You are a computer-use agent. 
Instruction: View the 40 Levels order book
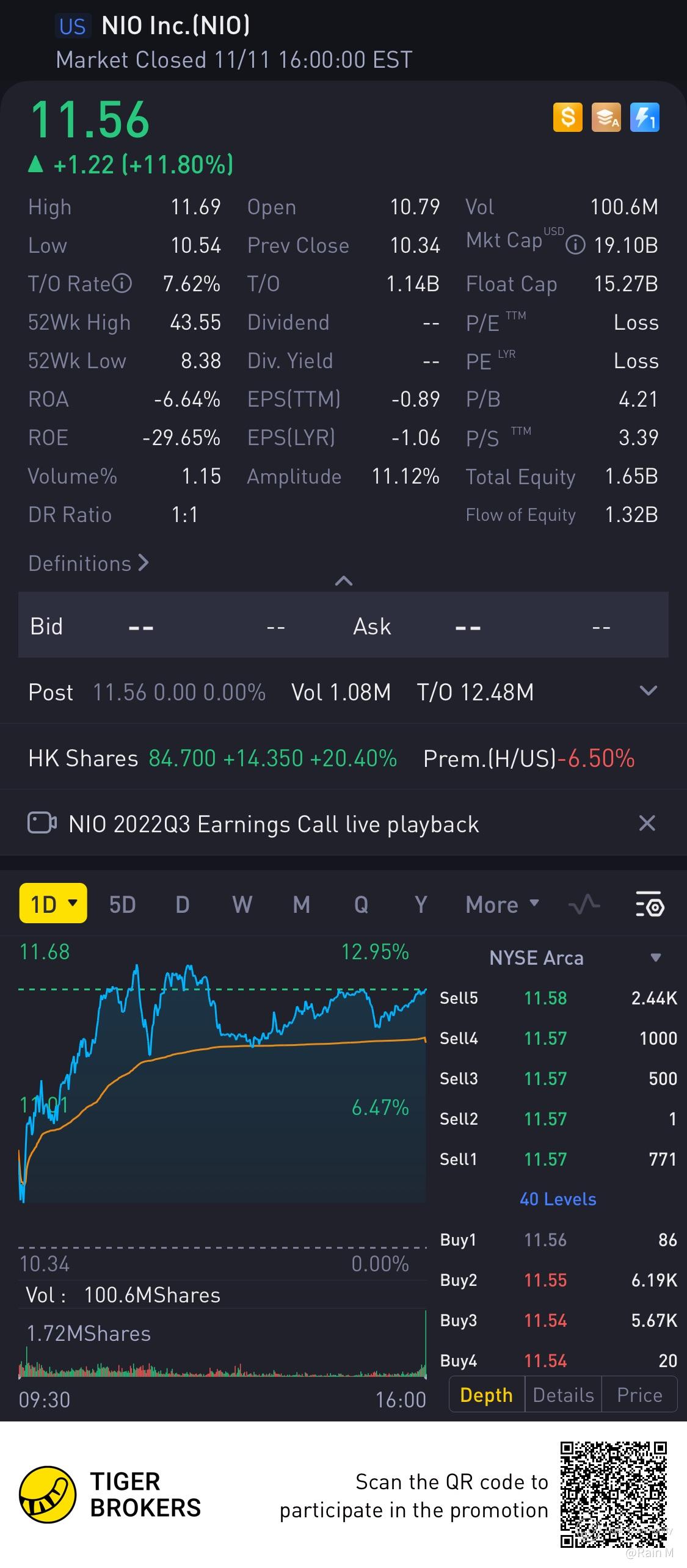(x=558, y=1199)
